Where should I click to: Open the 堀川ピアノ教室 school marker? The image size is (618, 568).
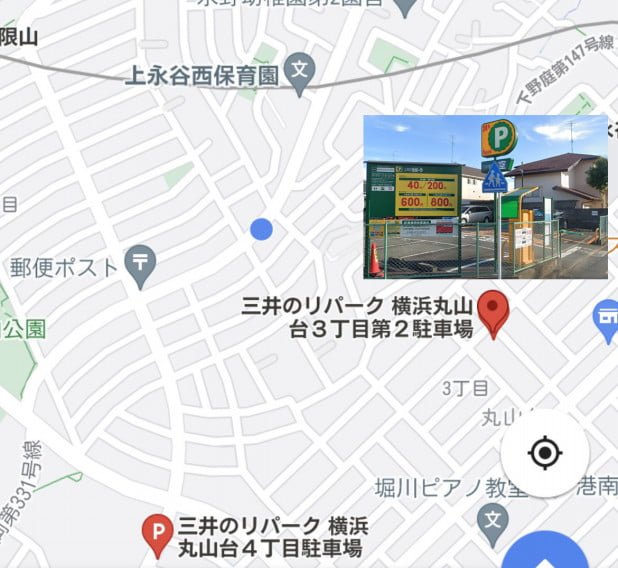point(491,519)
